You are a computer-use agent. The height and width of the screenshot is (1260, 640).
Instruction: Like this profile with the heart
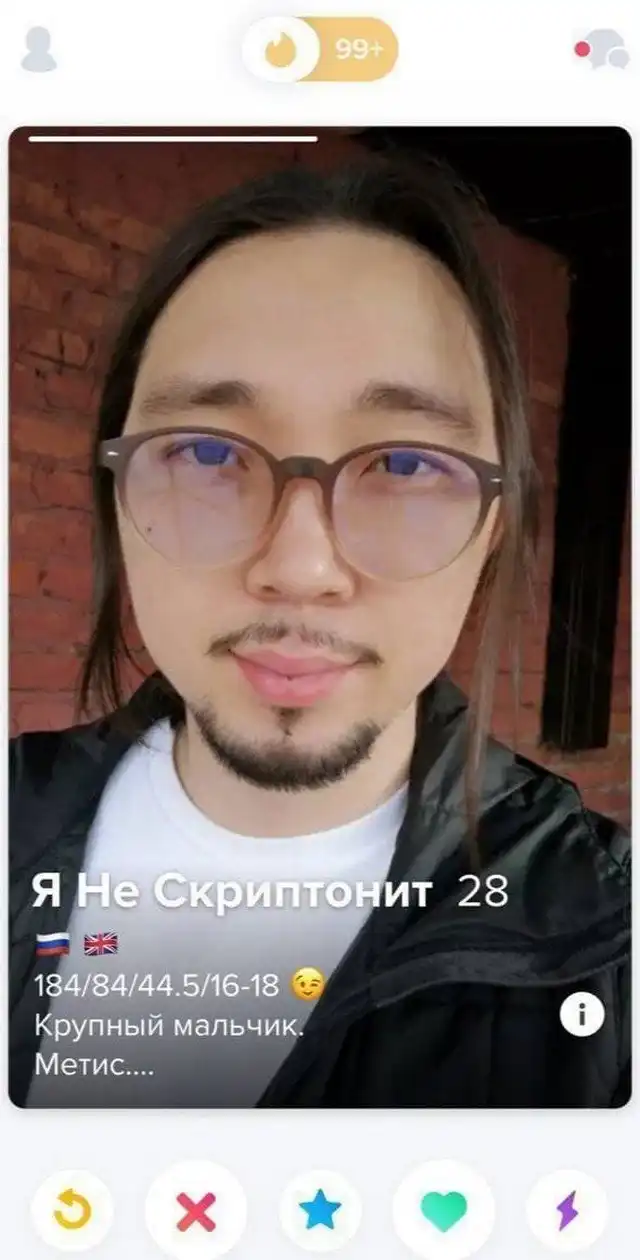444,1212
